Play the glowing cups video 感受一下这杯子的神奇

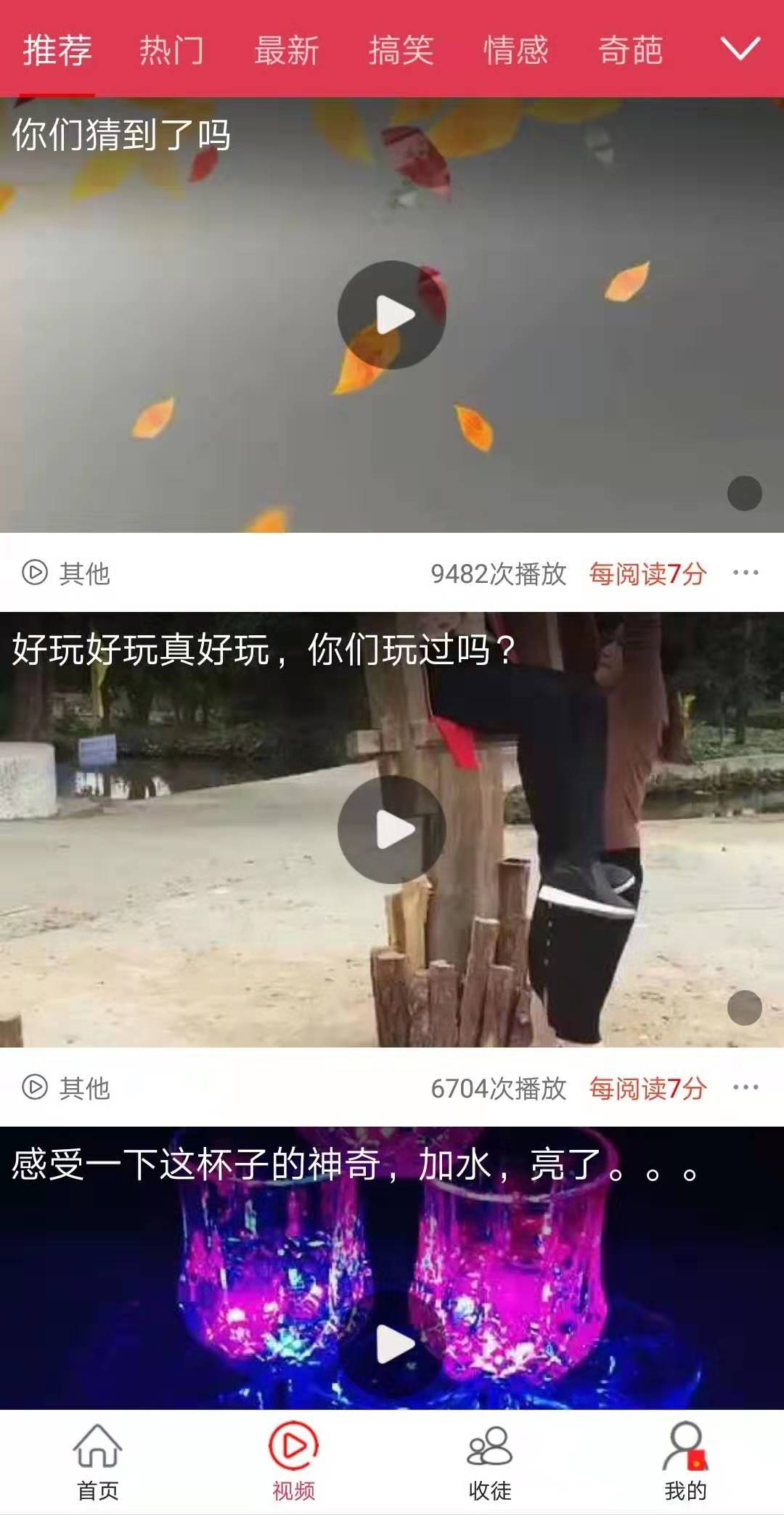[392, 1344]
